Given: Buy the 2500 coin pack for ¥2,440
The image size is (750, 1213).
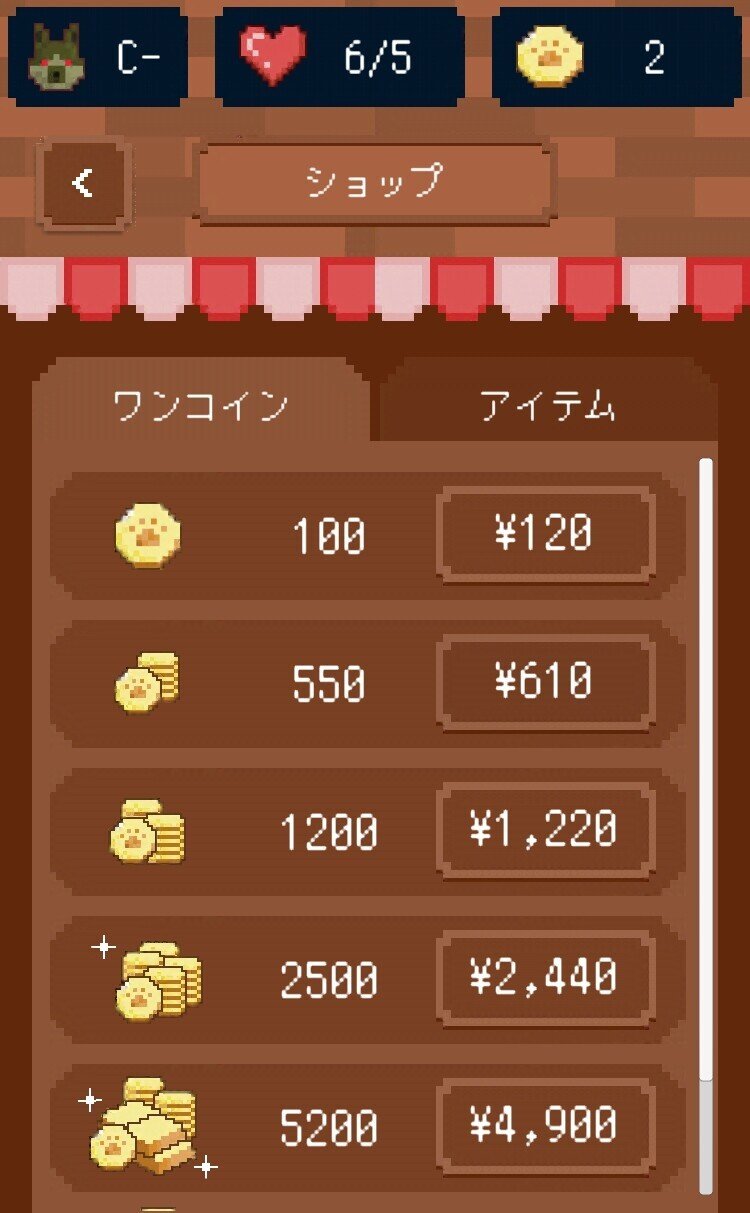Looking at the screenshot, I should pyautogui.click(x=547, y=976).
